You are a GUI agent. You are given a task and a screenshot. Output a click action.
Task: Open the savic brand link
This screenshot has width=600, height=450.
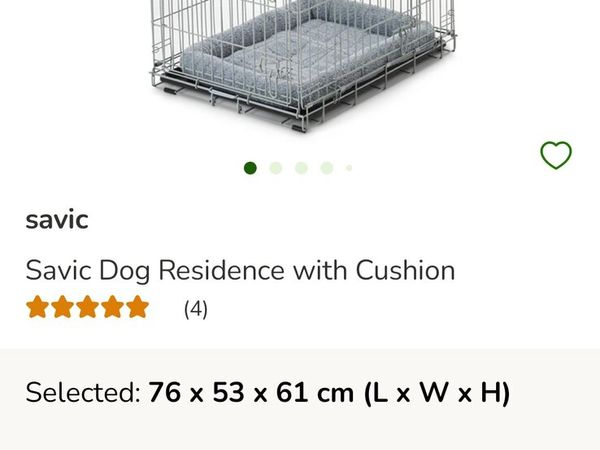(x=56, y=220)
